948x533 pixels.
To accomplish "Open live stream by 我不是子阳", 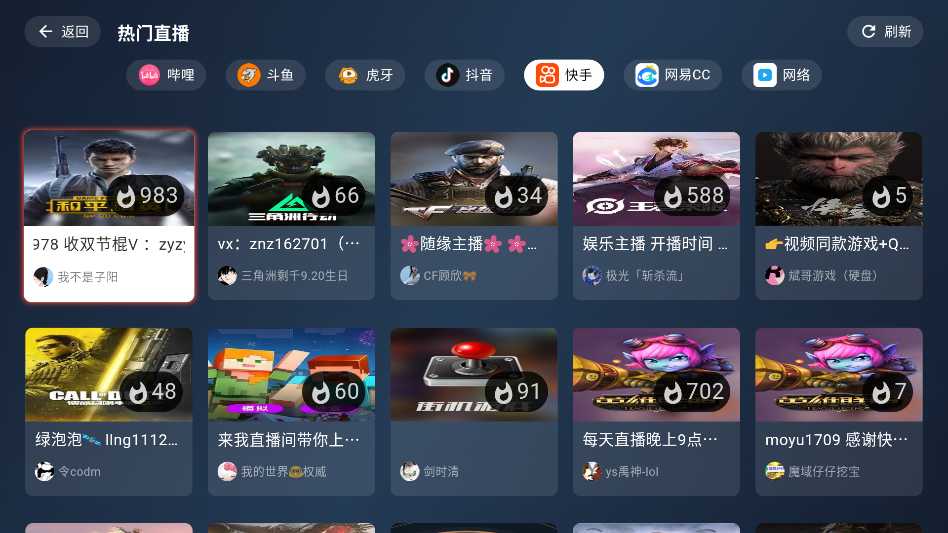I will (109, 215).
